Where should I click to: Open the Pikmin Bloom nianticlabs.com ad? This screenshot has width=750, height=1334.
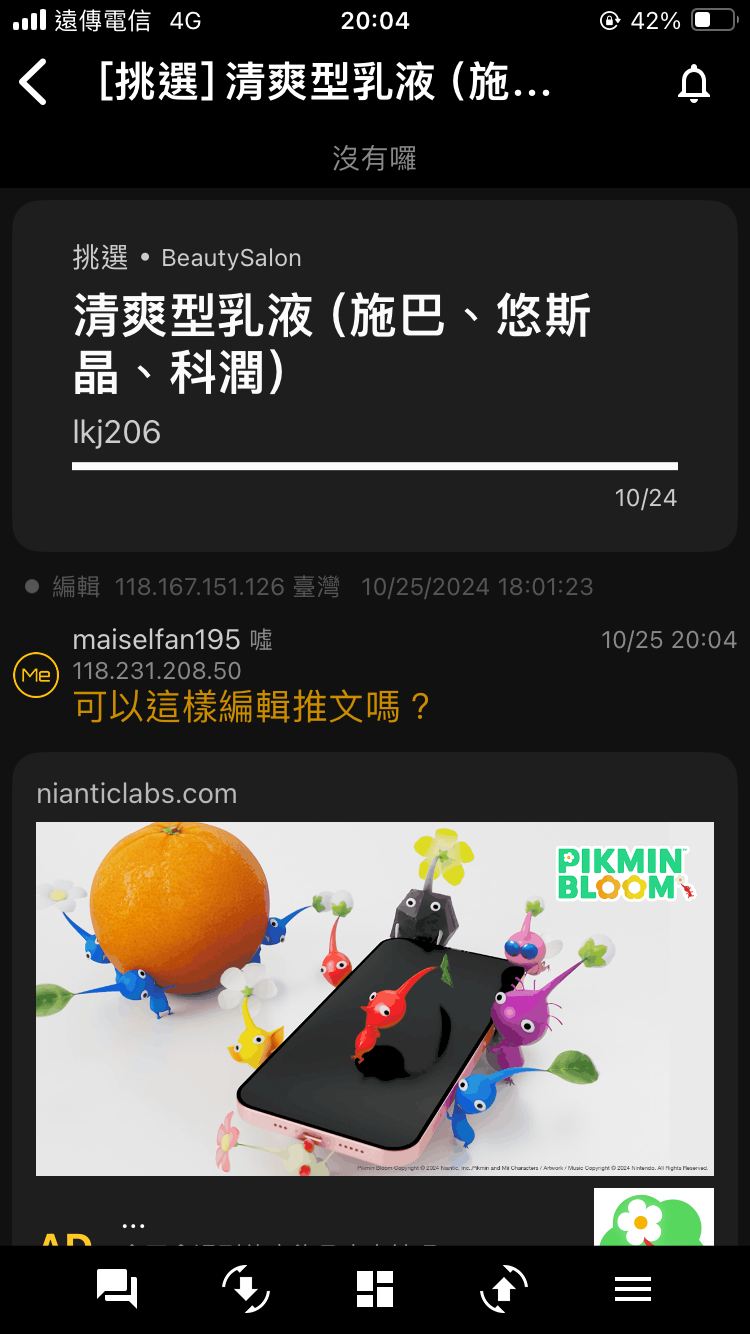[375, 1000]
